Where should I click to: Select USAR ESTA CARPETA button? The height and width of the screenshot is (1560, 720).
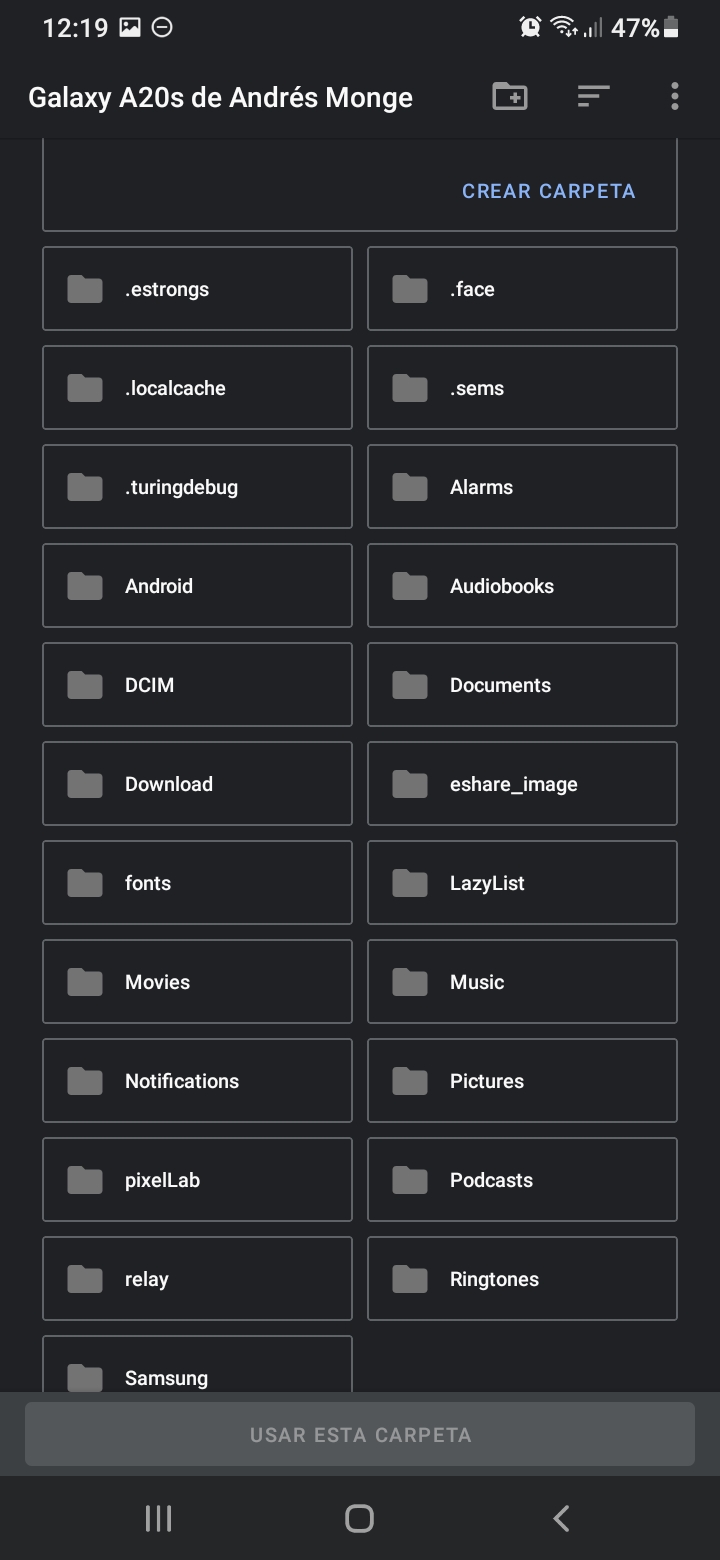pos(360,1434)
